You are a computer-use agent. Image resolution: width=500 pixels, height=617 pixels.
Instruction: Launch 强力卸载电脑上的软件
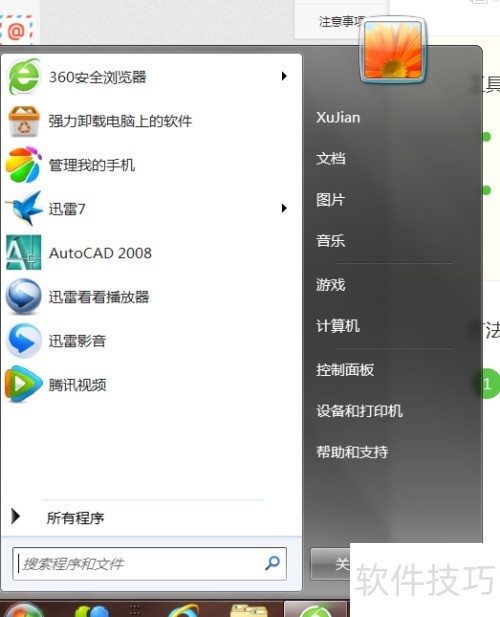click(x=151, y=121)
